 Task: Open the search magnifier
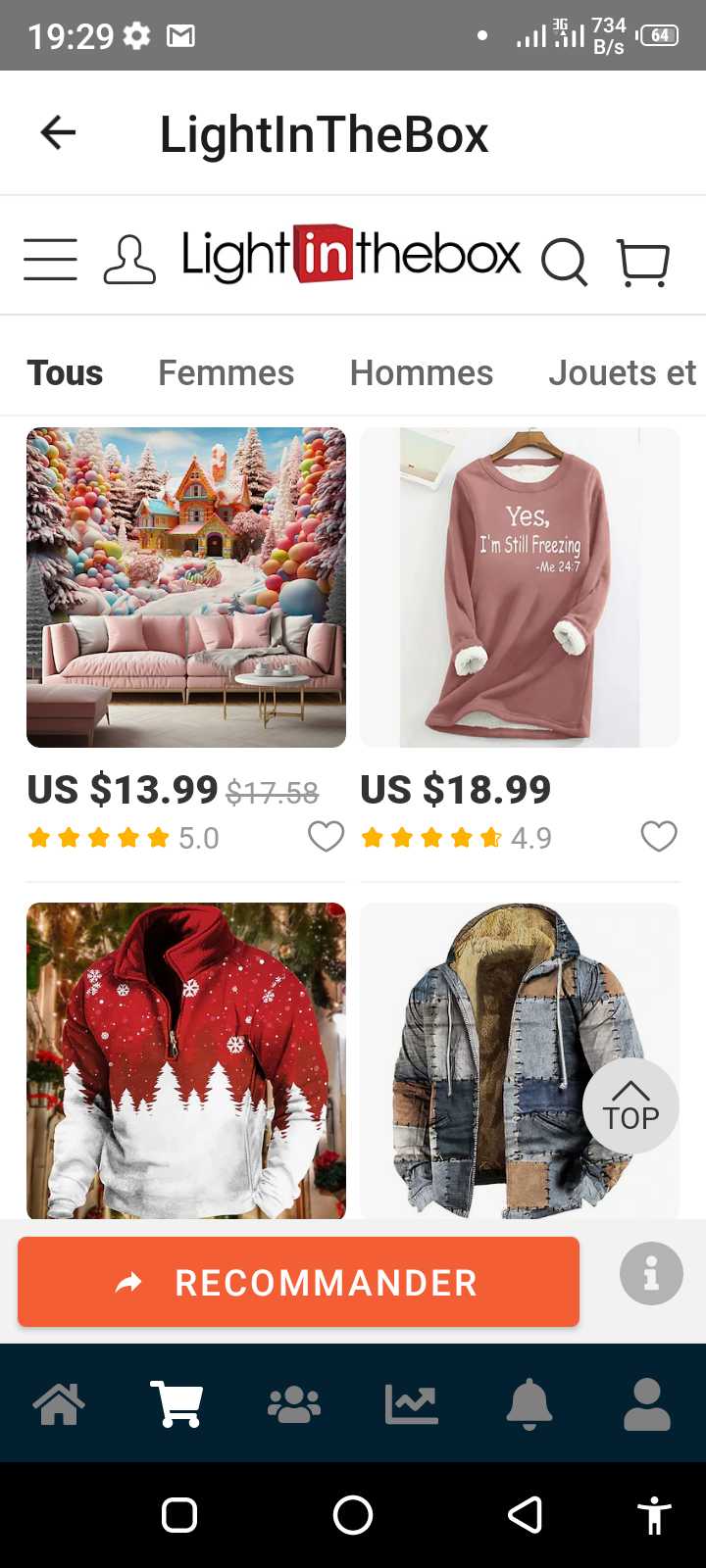[564, 261]
